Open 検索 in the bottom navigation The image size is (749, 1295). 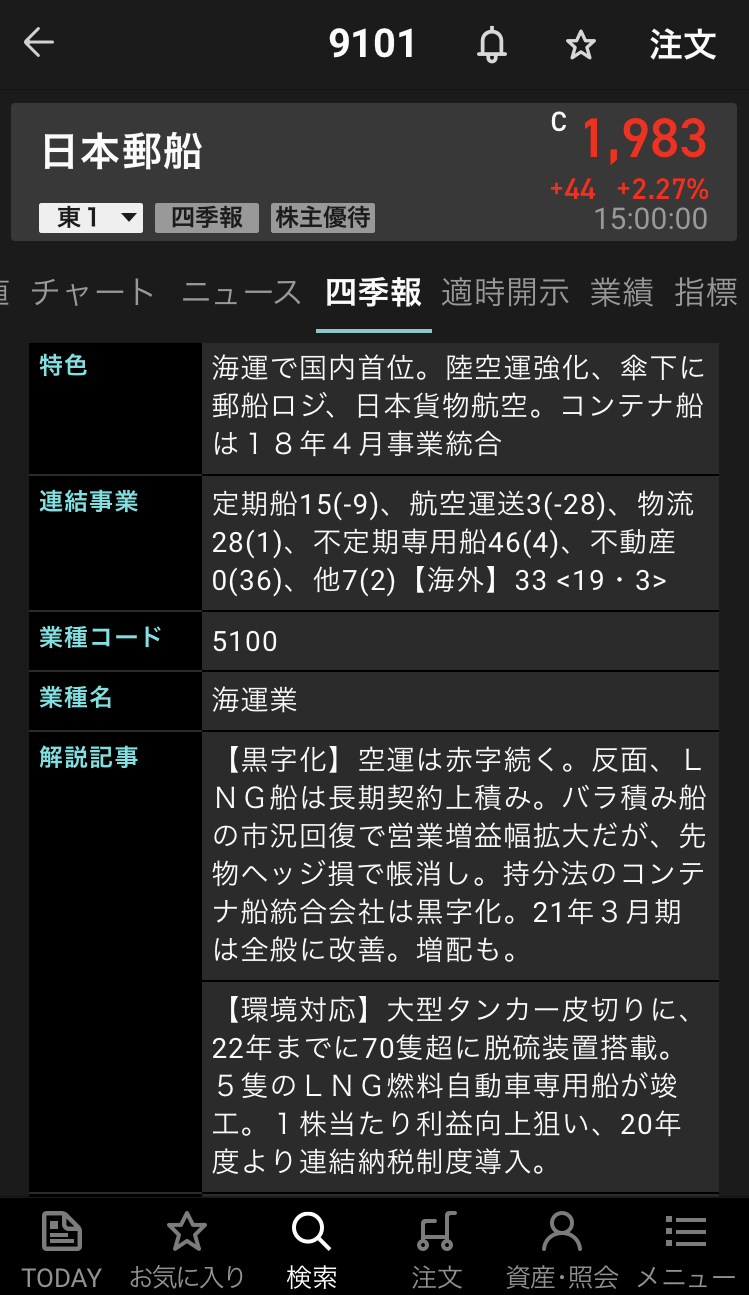pos(311,1248)
